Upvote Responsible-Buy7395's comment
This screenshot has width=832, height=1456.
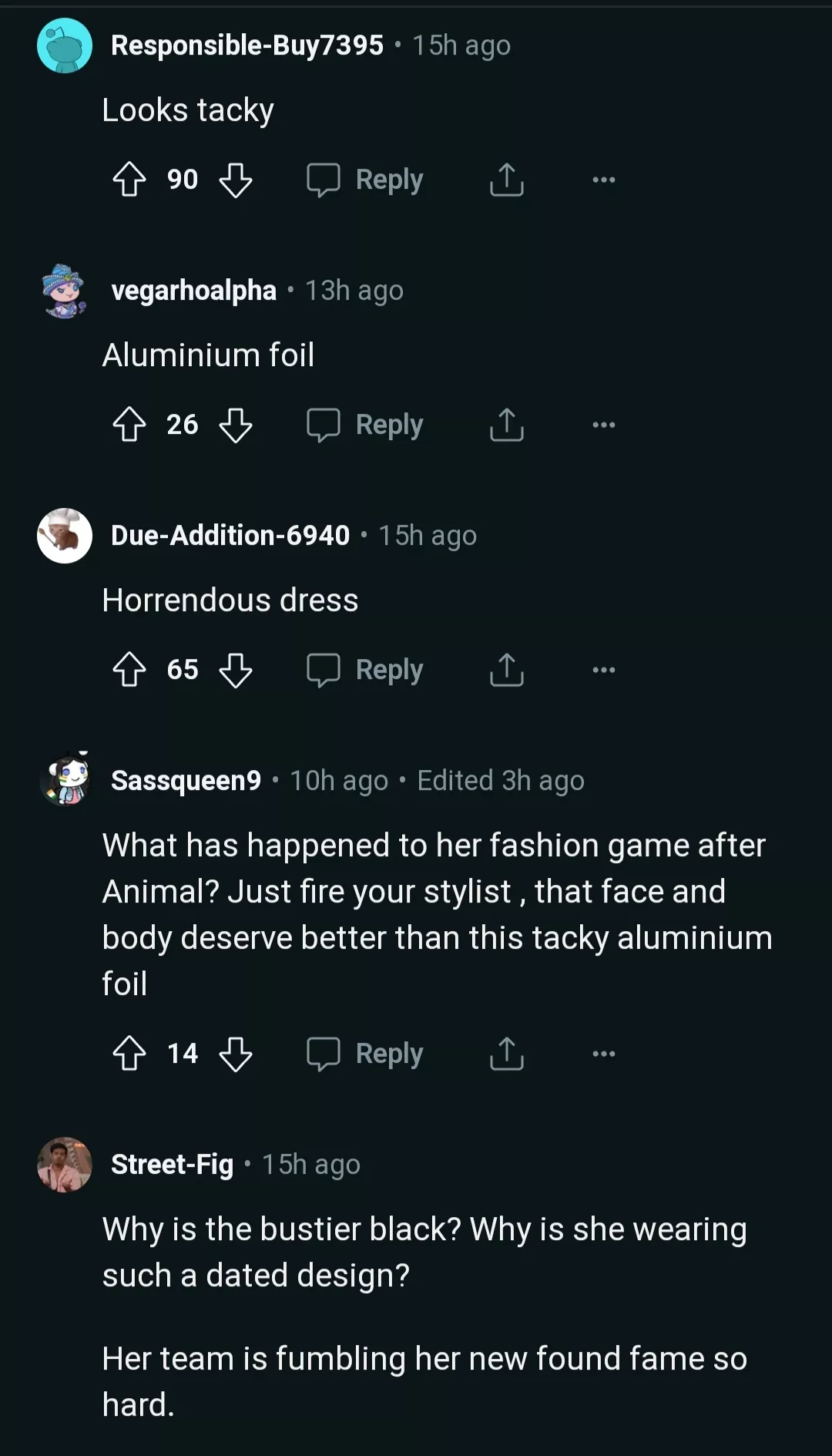tap(129, 180)
